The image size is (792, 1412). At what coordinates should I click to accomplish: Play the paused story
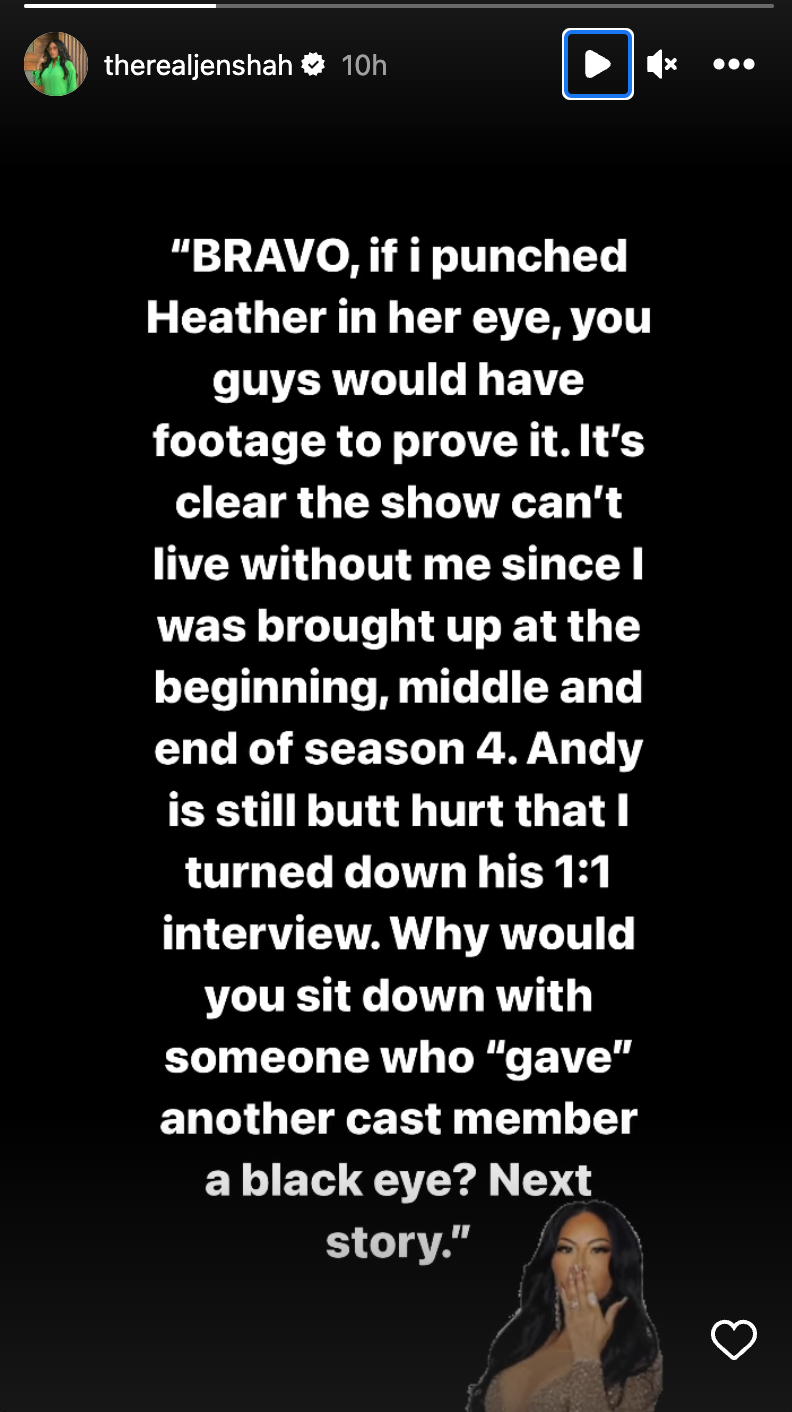597,65
